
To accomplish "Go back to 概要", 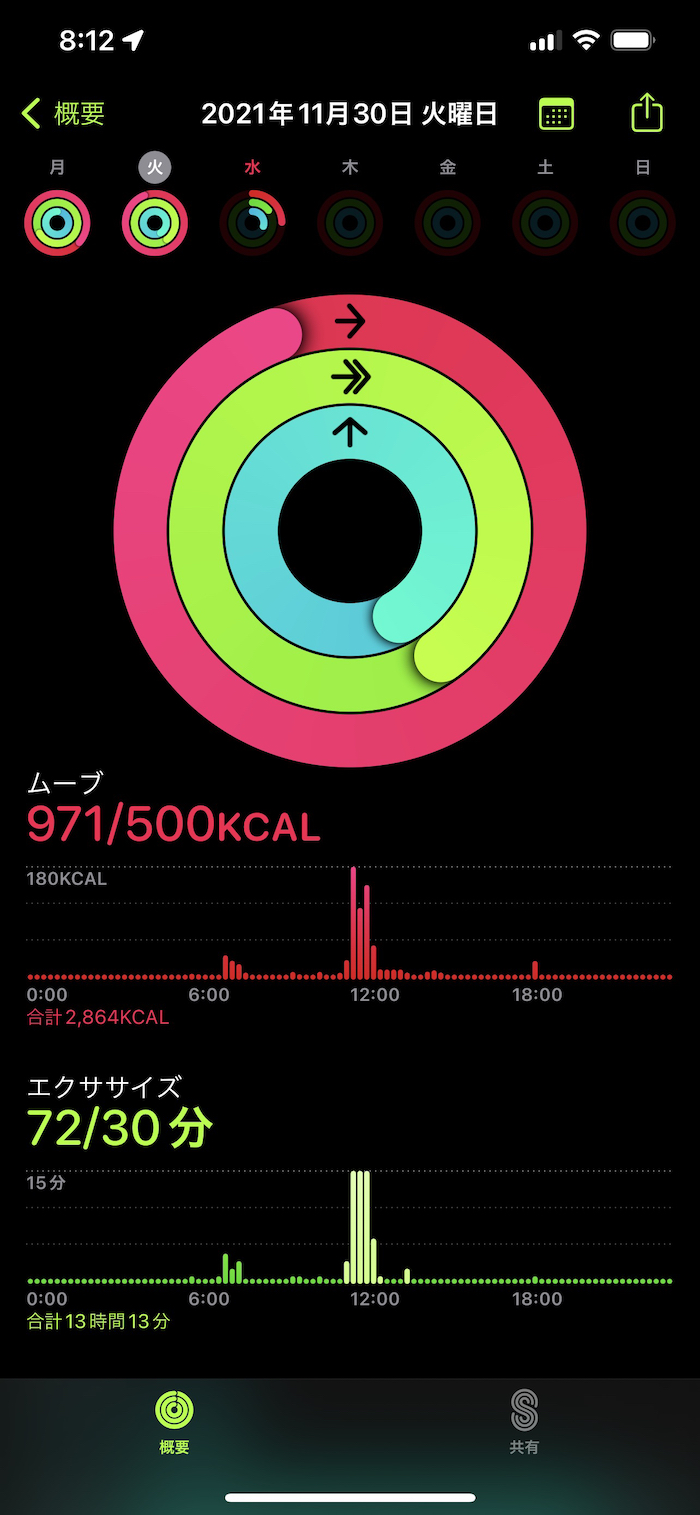I will pyautogui.click(x=64, y=114).
